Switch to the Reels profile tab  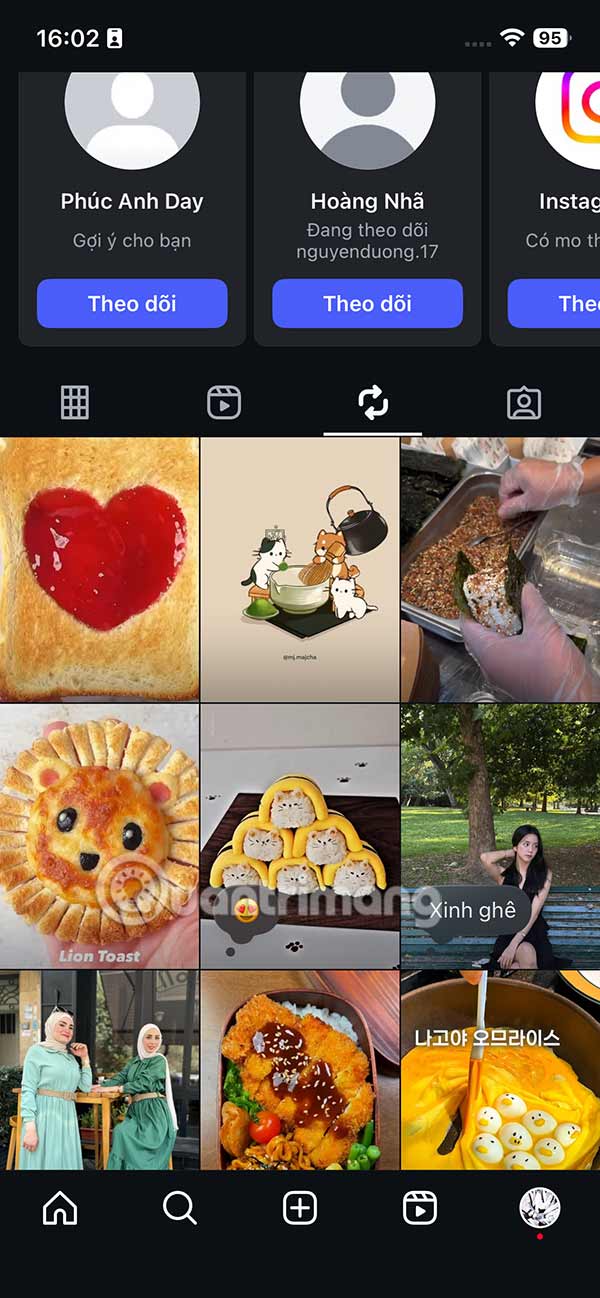[x=224, y=403]
